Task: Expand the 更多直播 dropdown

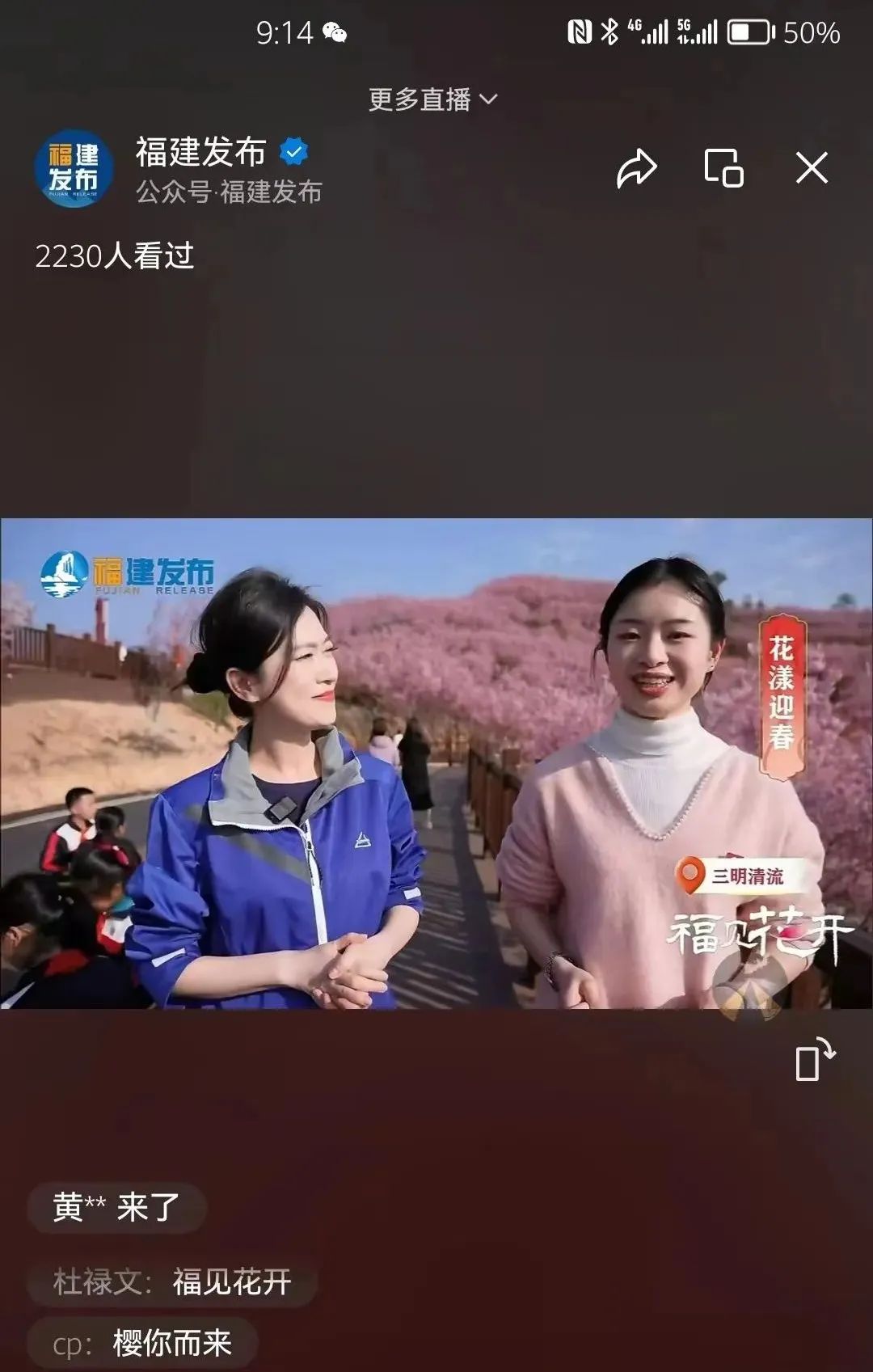Action: pyautogui.click(x=432, y=99)
